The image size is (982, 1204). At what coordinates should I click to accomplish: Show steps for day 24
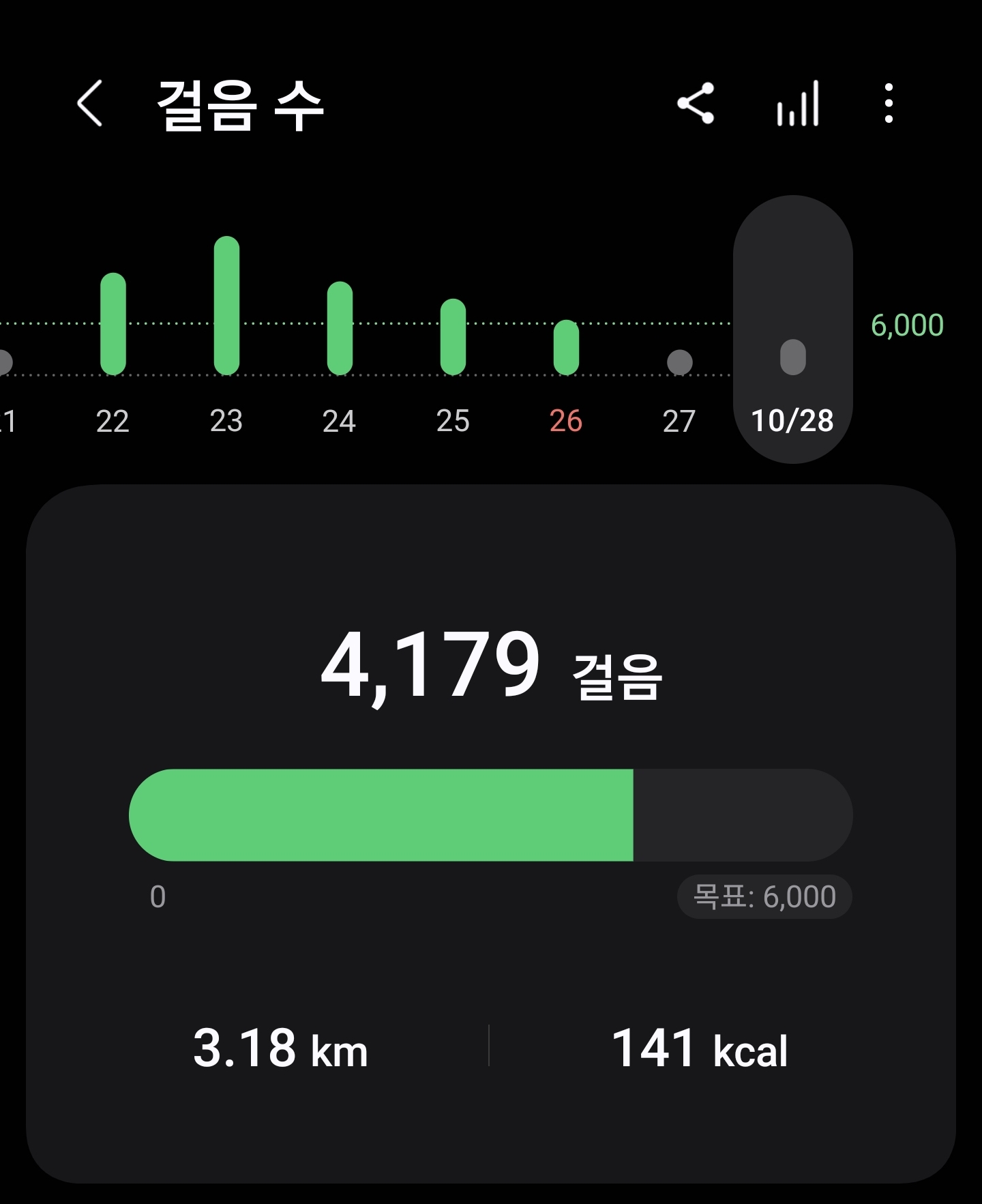(x=340, y=341)
